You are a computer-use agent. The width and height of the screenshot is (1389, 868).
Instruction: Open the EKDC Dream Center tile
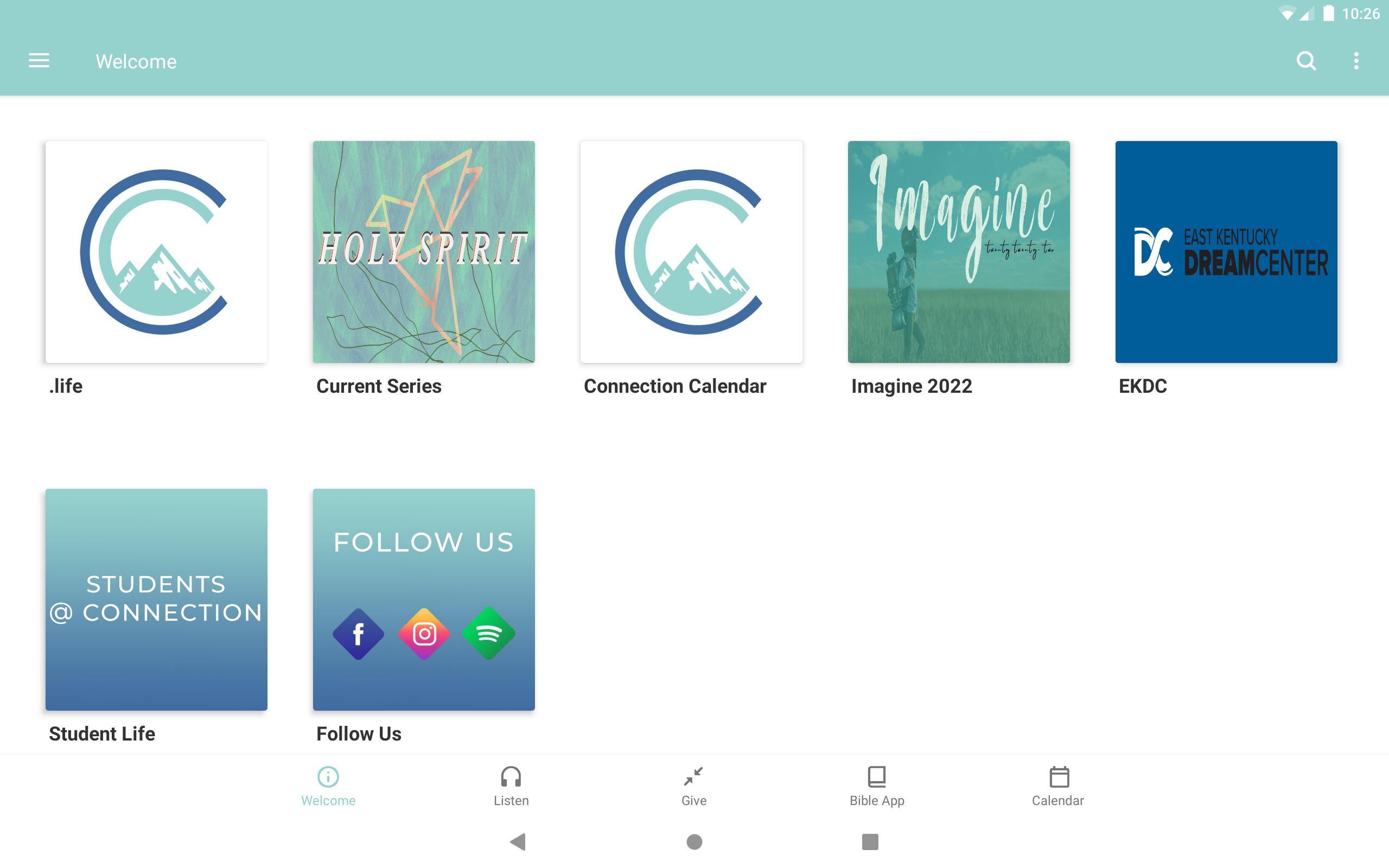coord(1226,252)
